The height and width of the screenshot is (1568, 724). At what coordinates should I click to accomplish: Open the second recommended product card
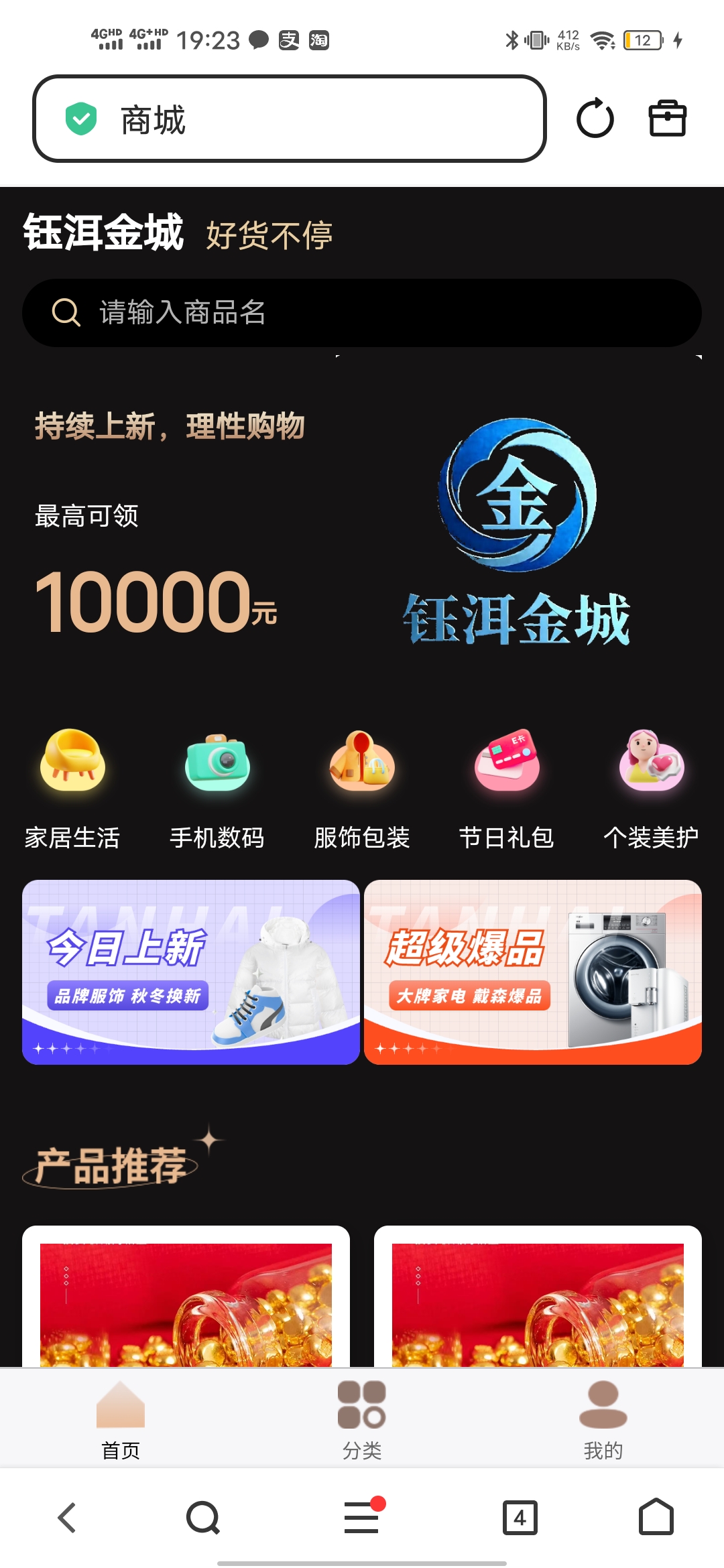538,1297
